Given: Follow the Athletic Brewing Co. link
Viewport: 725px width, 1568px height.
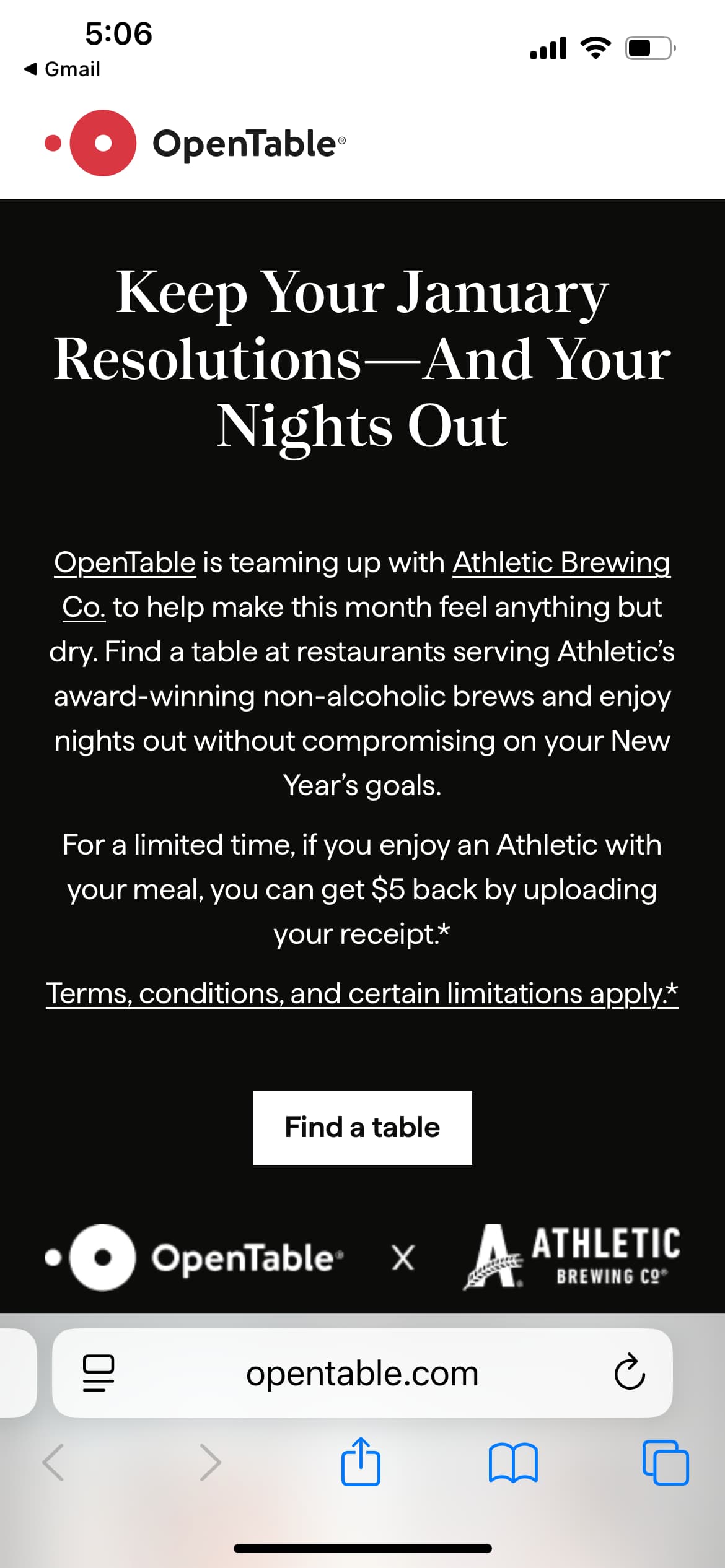Looking at the screenshot, I should tap(561, 563).
